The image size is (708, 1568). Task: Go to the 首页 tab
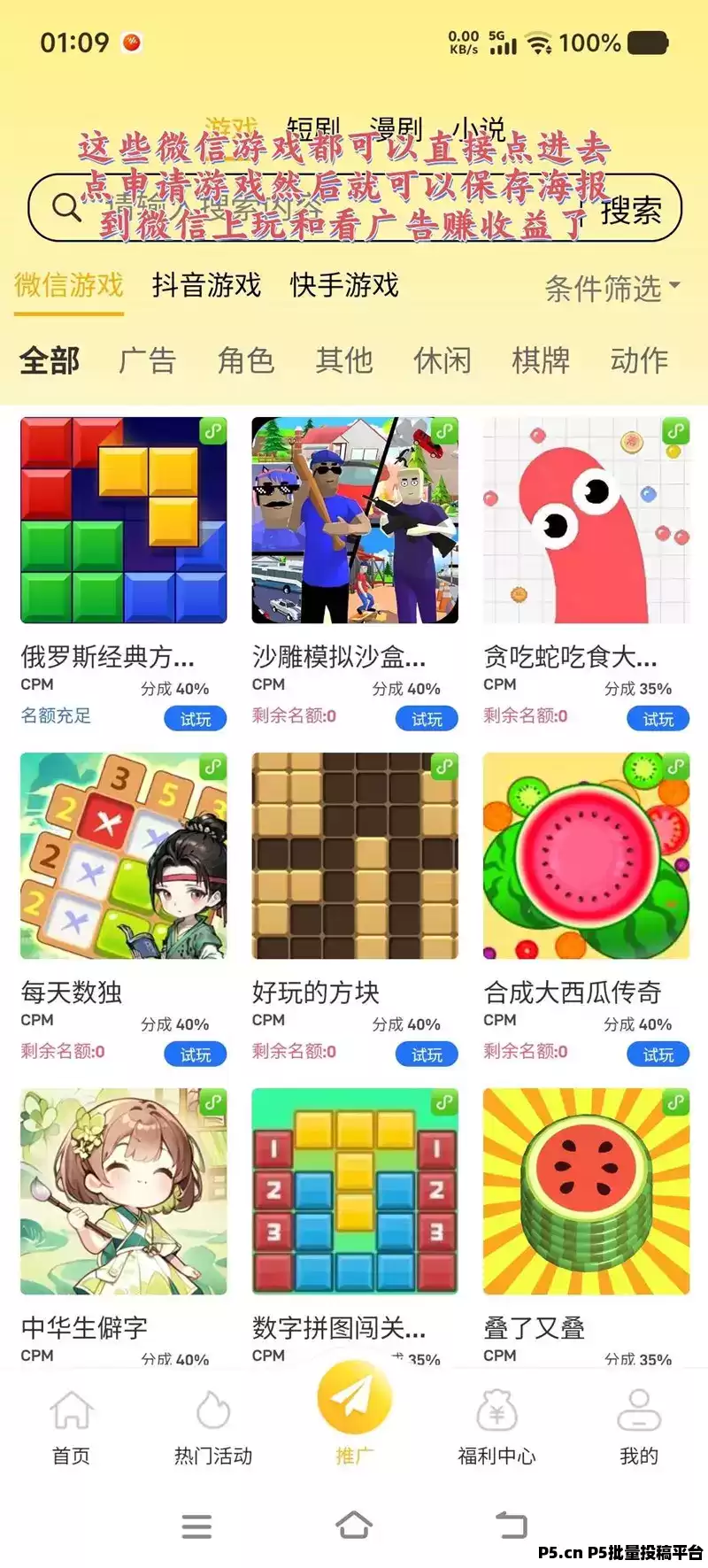tap(71, 1425)
